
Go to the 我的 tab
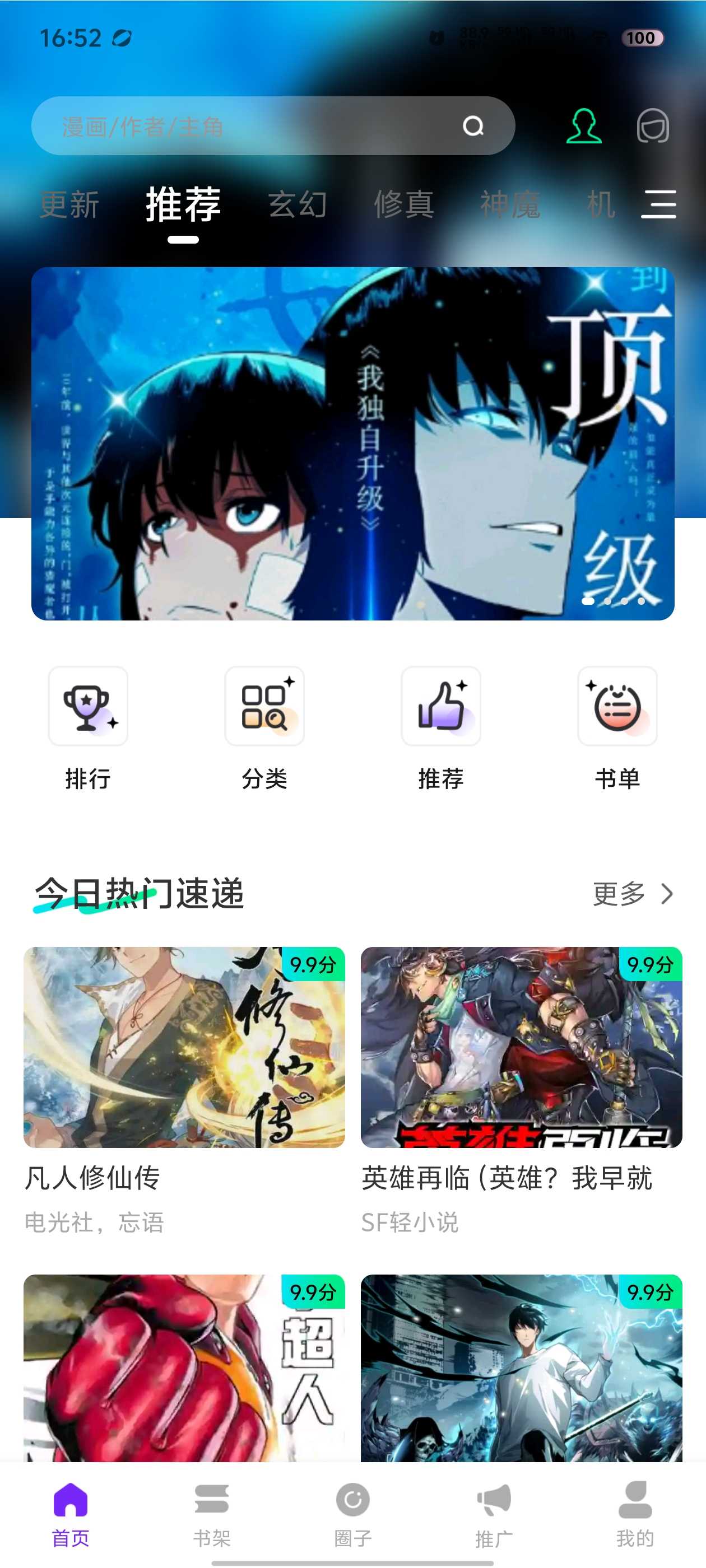(x=635, y=1514)
